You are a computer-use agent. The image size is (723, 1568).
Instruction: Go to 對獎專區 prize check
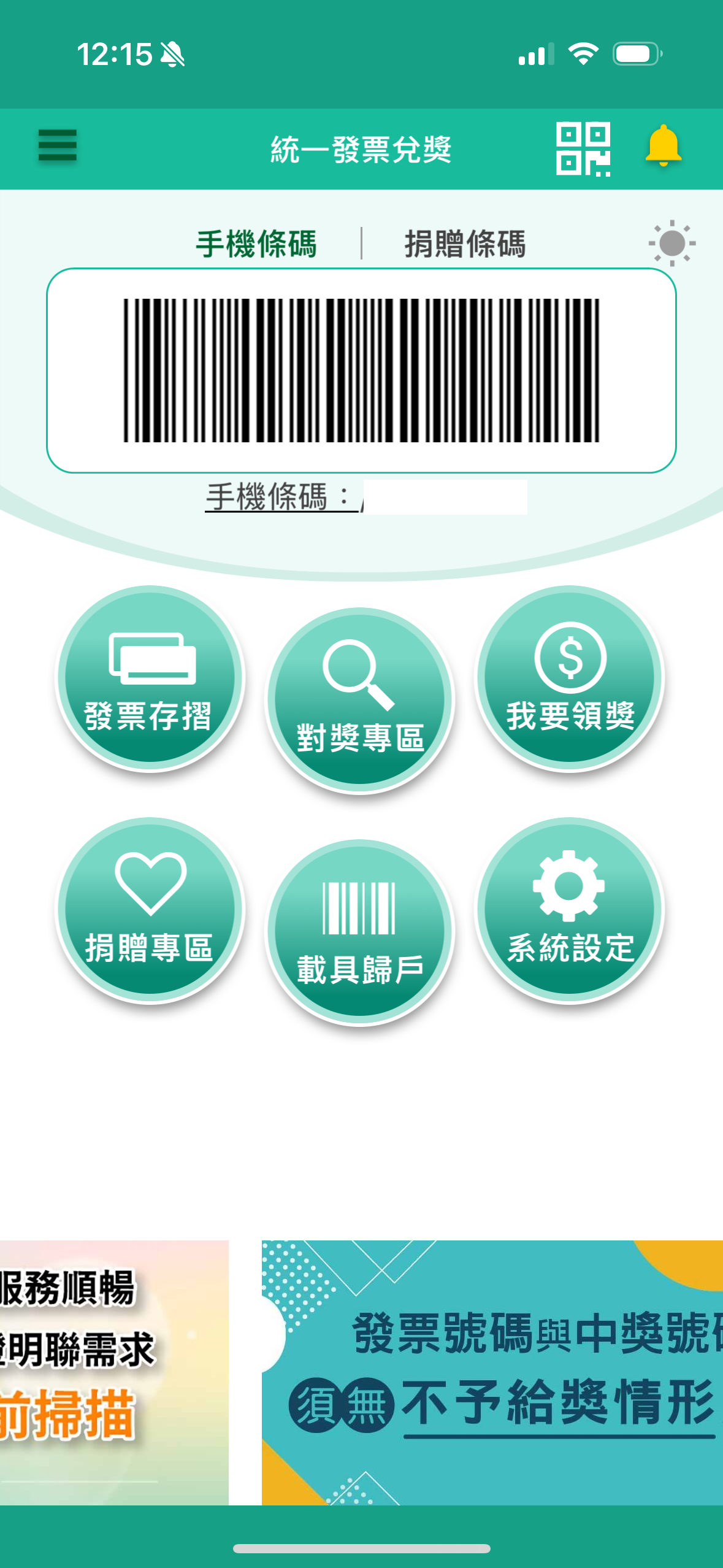360,700
